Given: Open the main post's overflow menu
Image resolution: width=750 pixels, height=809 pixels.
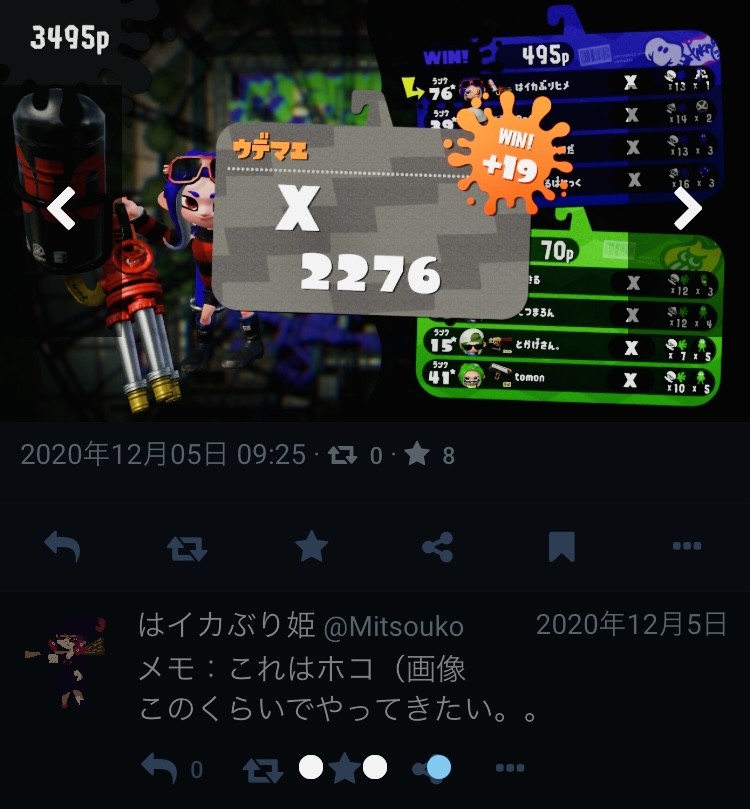Looking at the screenshot, I should point(687,546).
